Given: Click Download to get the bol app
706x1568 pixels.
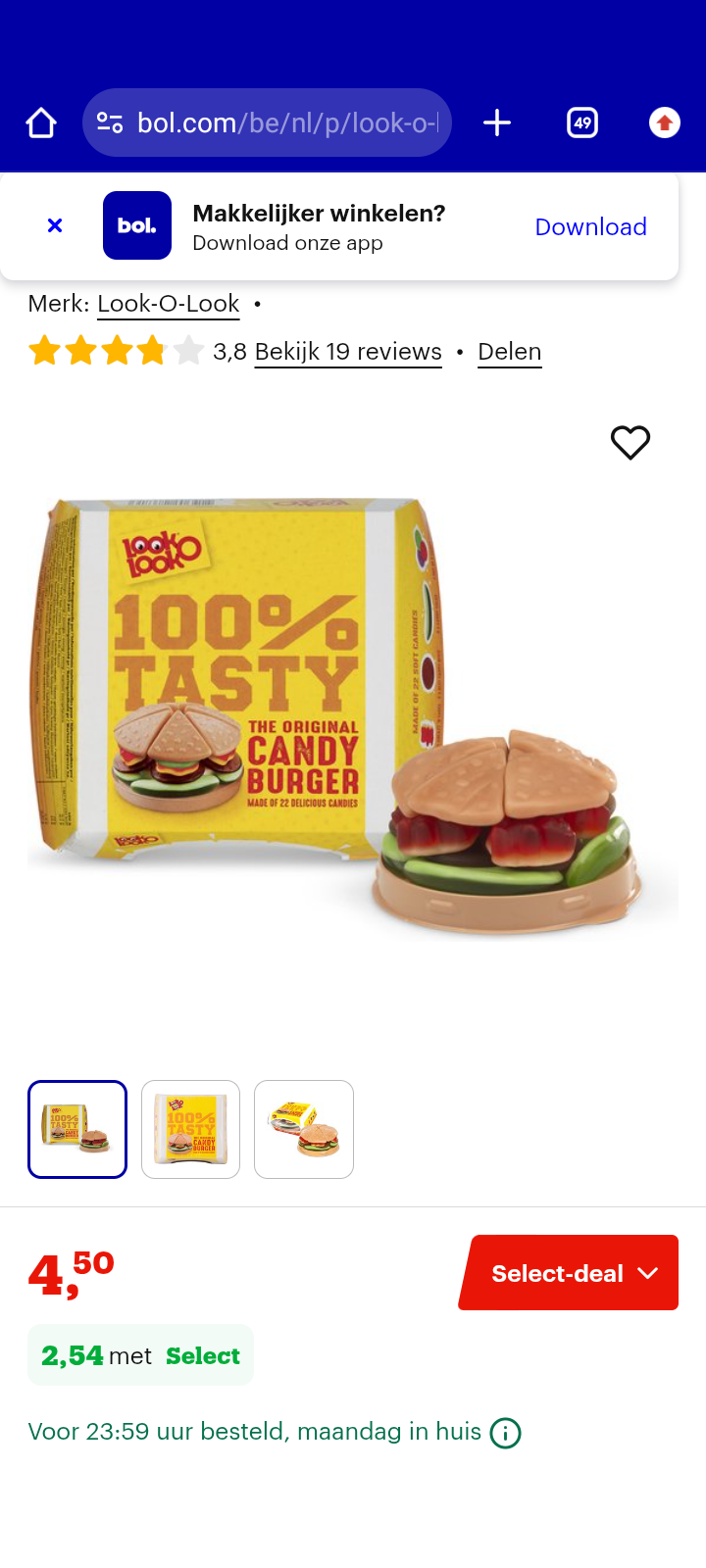Looking at the screenshot, I should [x=590, y=226].
